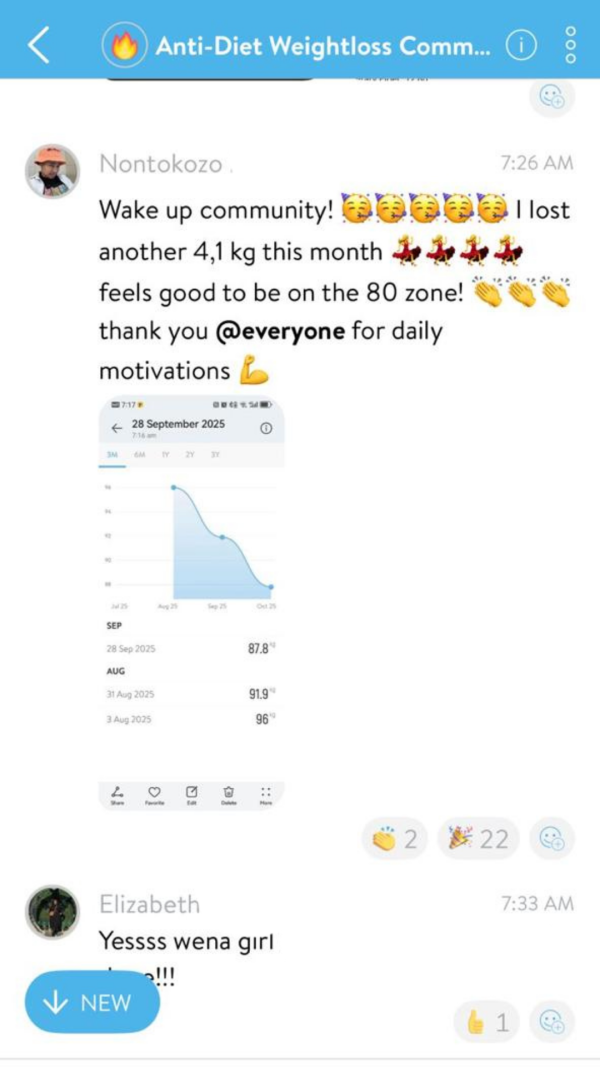The image size is (600, 1067).
Task: Tap the party popper reaction with 22
Action: tap(479, 839)
